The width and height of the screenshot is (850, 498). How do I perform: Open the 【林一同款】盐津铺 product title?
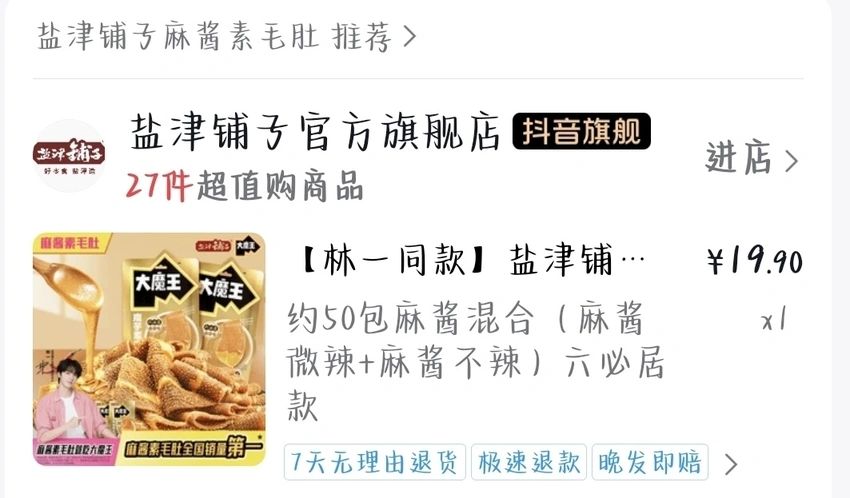[x=472, y=261]
